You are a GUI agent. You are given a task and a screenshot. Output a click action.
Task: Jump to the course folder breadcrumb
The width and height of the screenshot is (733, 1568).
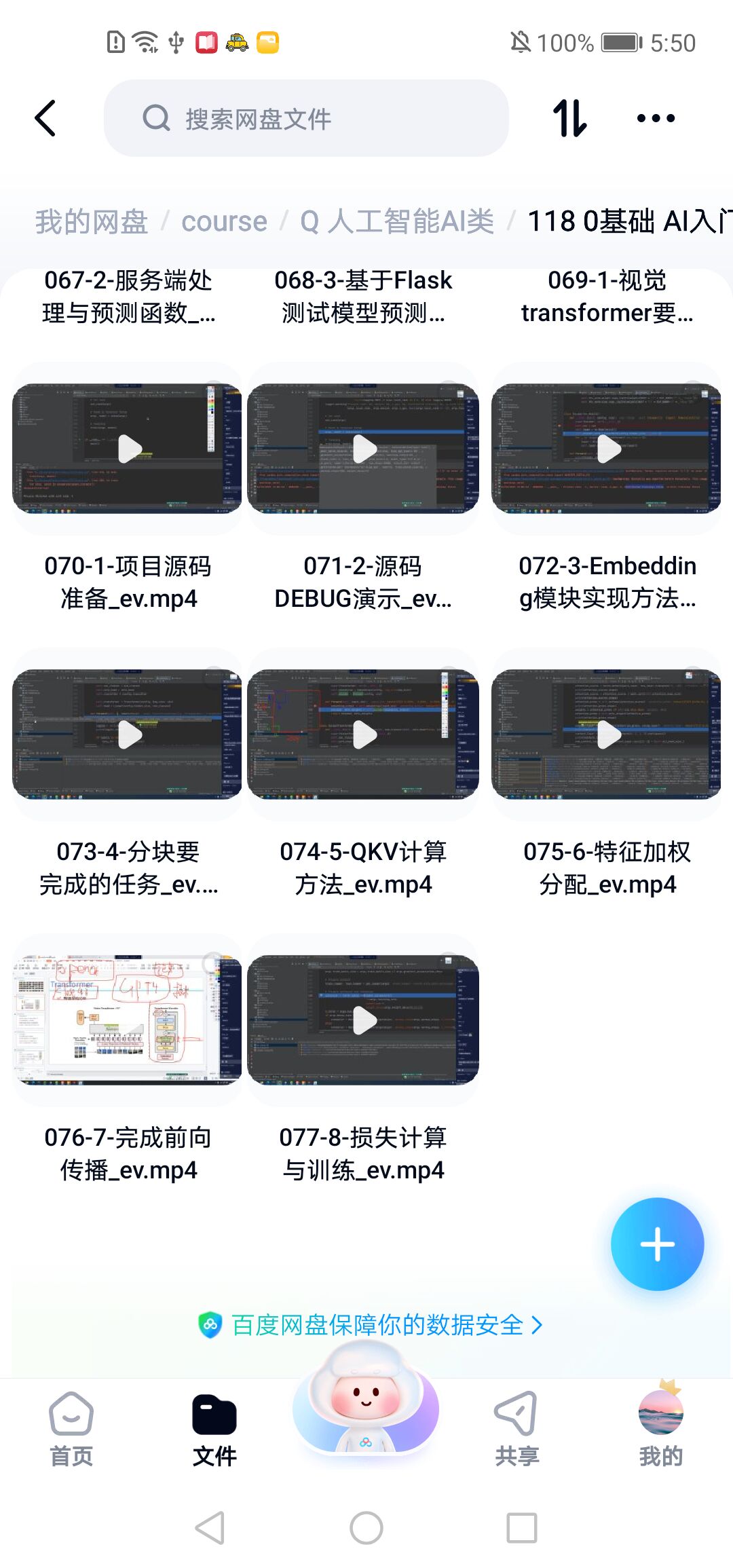click(x=224, y=221)
